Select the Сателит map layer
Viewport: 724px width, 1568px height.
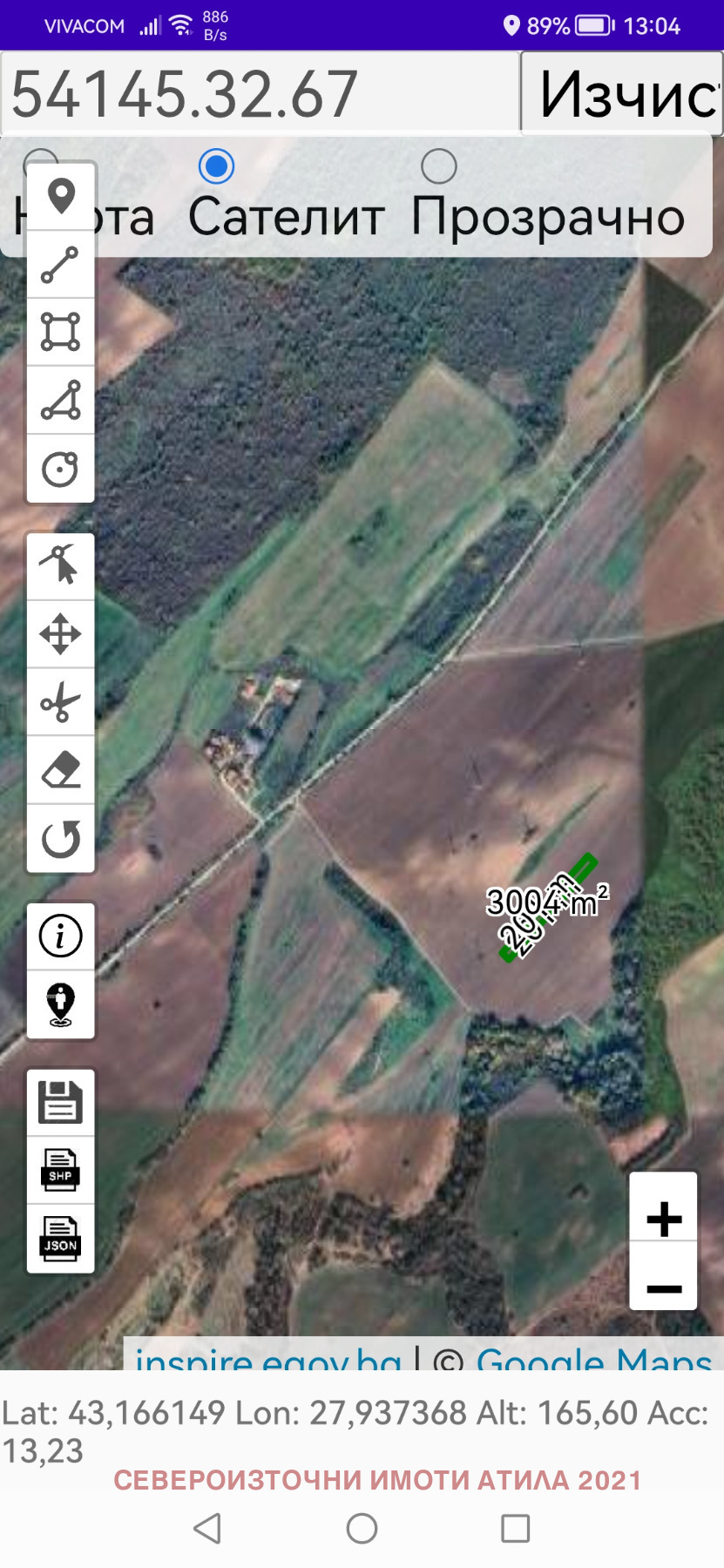[x=216, y=166]
